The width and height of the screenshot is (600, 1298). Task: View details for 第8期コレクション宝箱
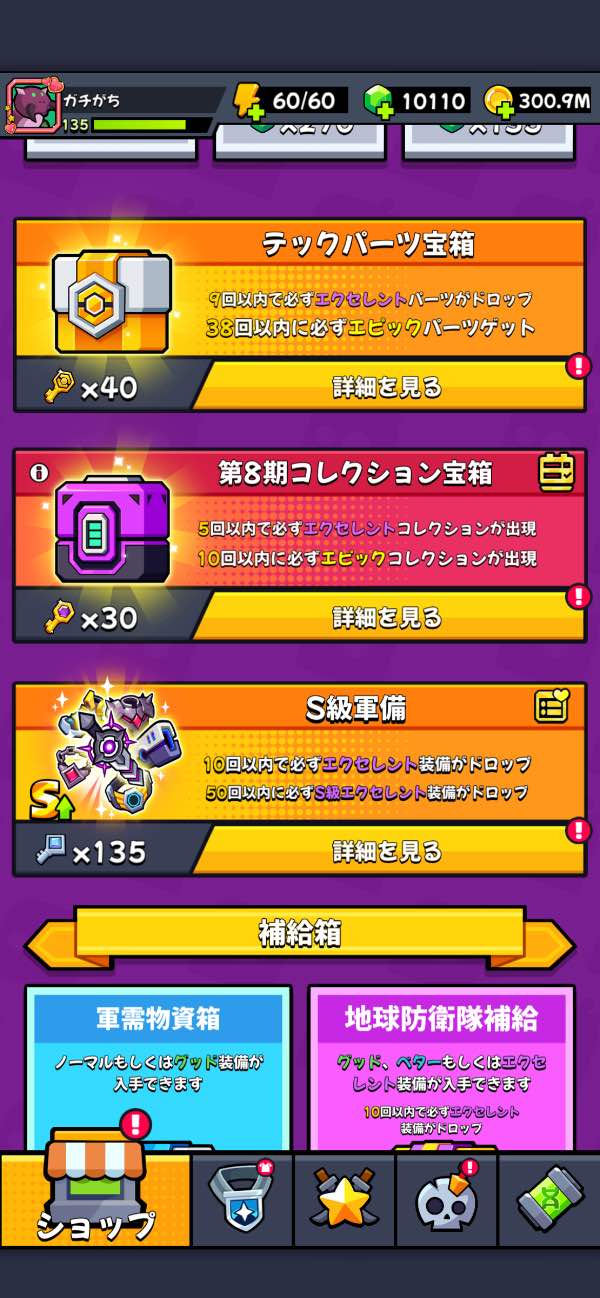[x=388, y=617]
